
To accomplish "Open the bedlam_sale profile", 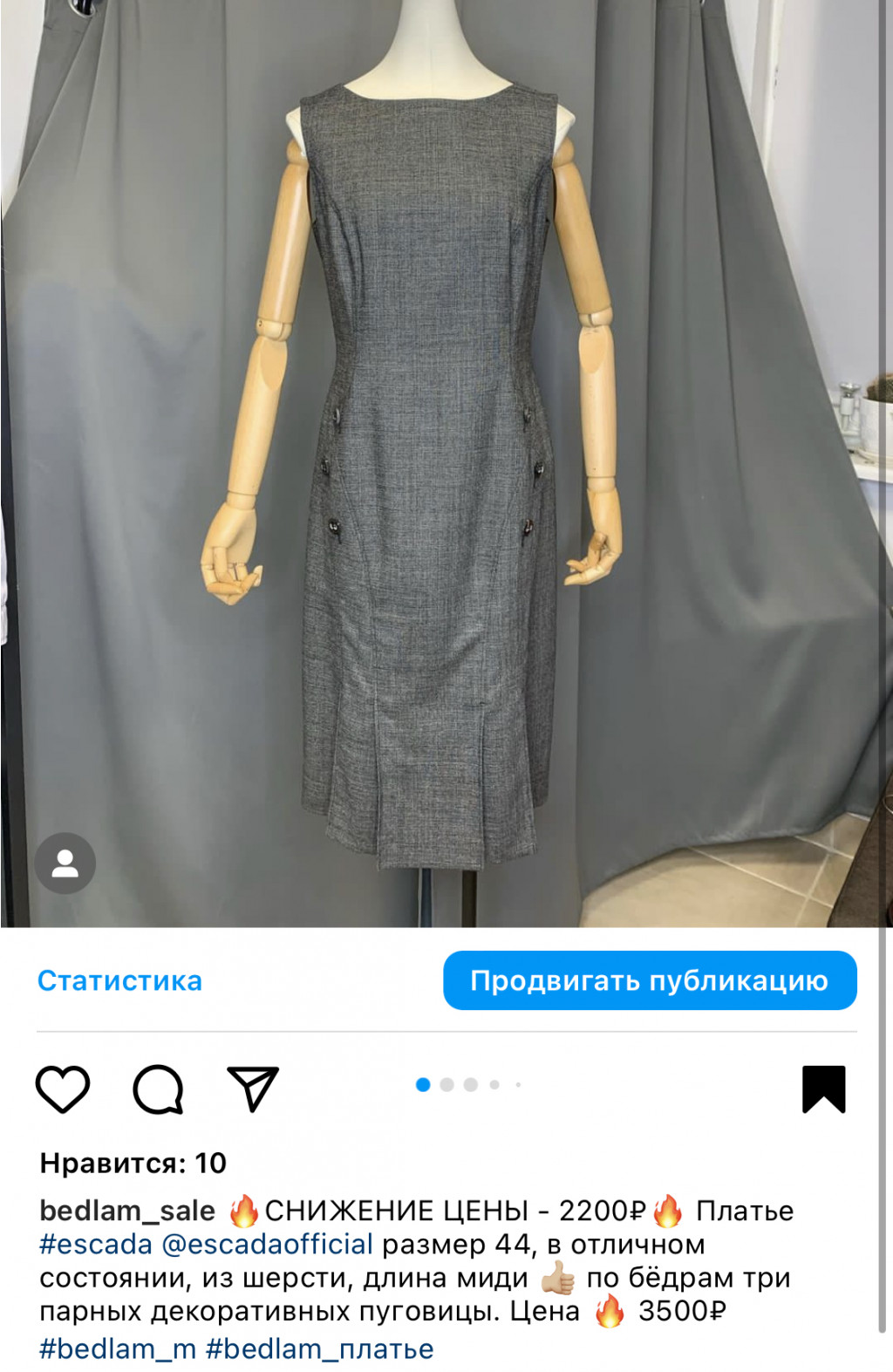I will [127, 1211].
